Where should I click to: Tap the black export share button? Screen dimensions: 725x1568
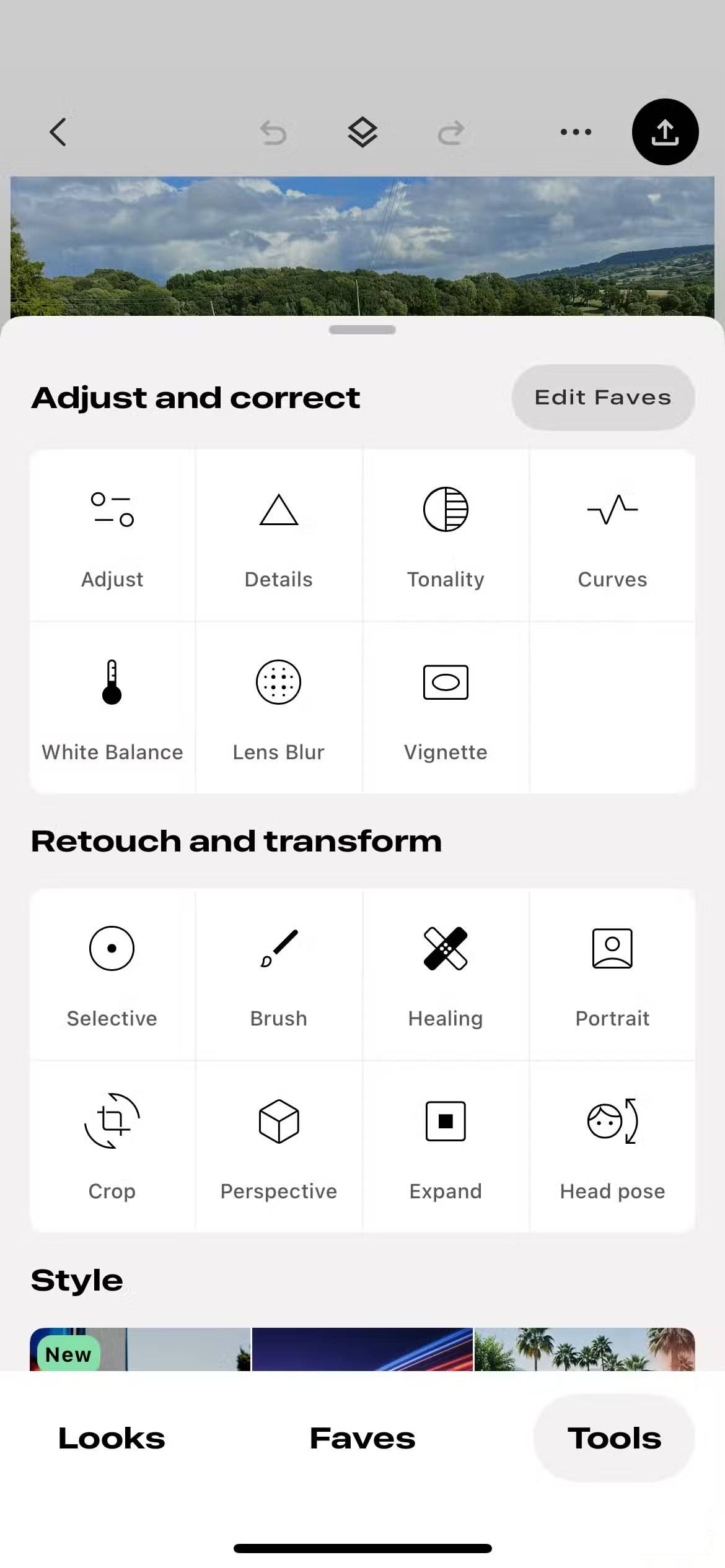click(665, 132)
